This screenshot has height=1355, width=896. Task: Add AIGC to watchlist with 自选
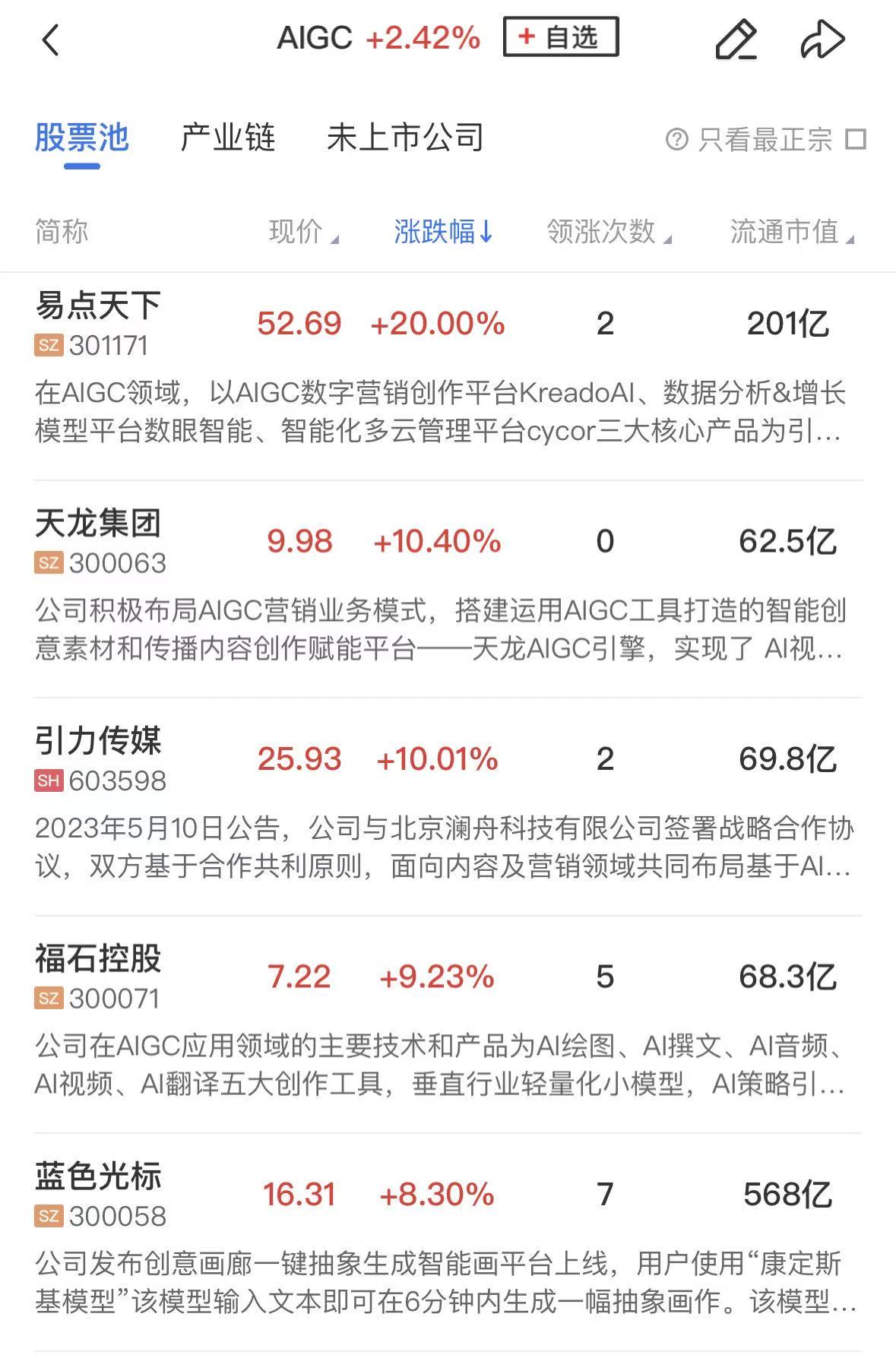(560, 37)
